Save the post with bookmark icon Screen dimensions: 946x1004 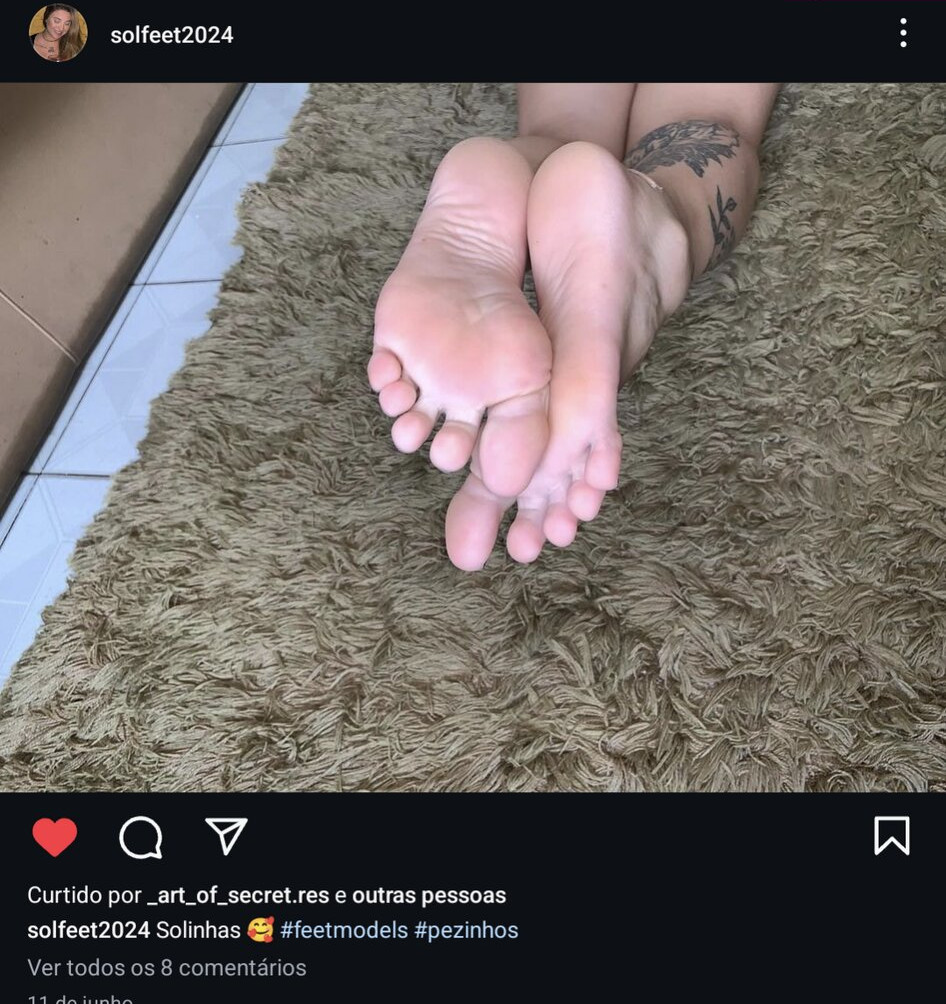coord(891,836)
